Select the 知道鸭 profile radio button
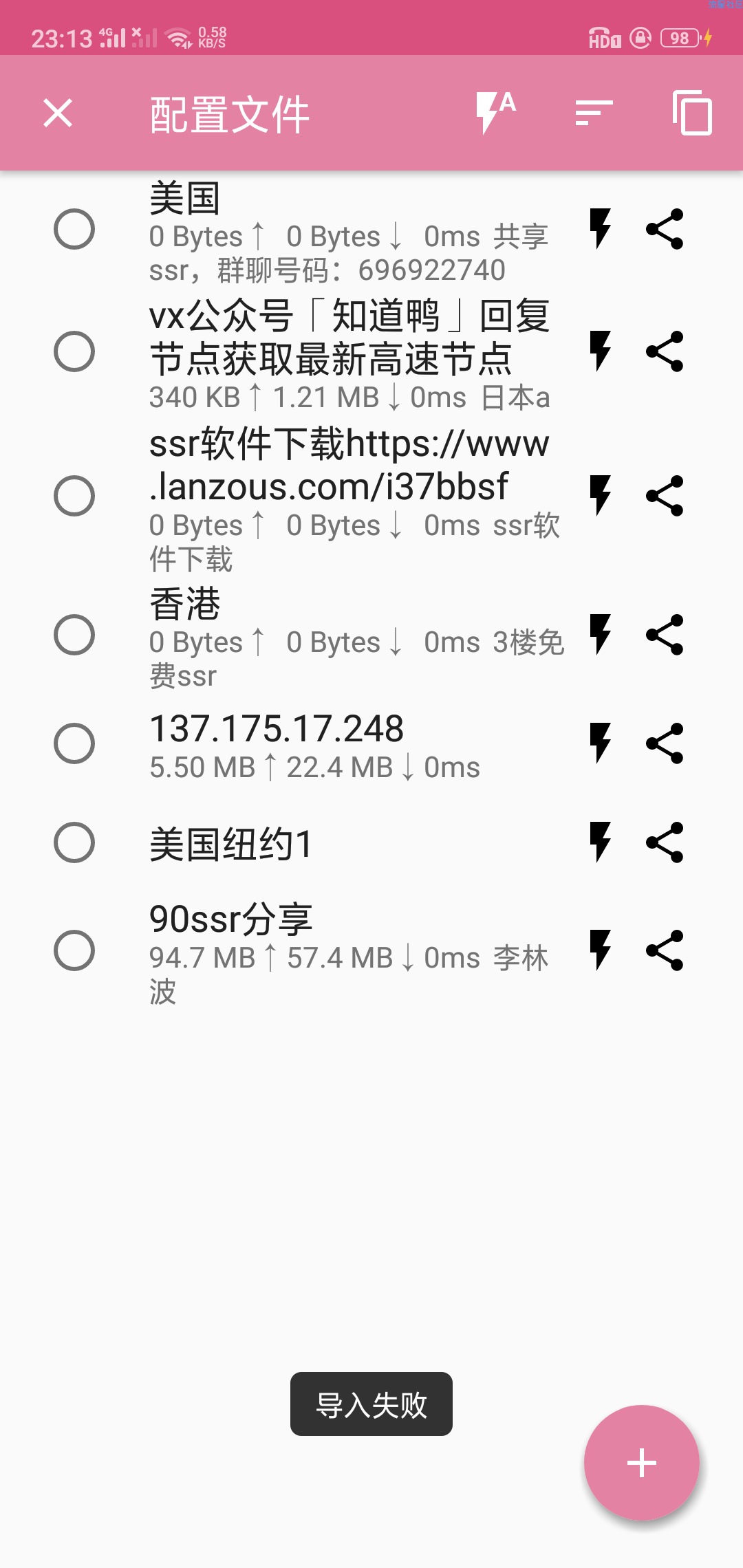This screenshot has height=1568, width=743. click(74, 351)
